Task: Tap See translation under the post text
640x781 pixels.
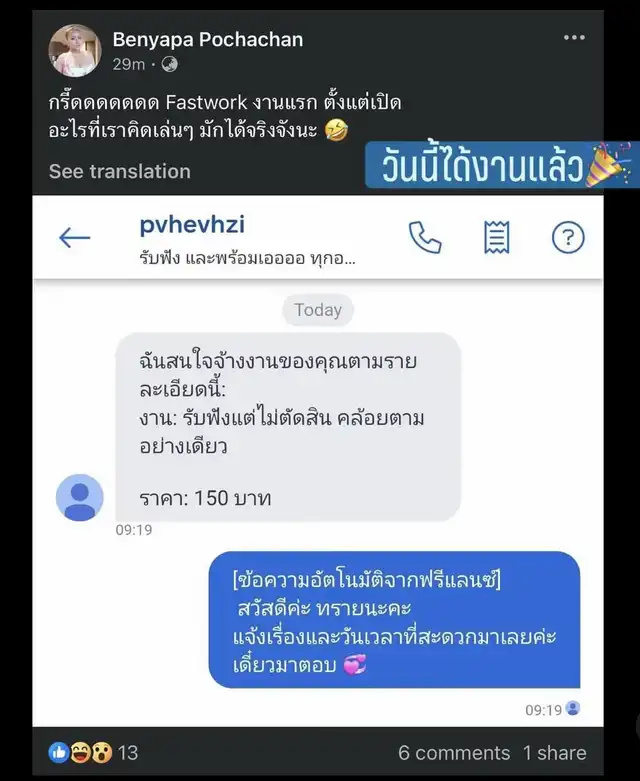Action: (x=119, y=171)
